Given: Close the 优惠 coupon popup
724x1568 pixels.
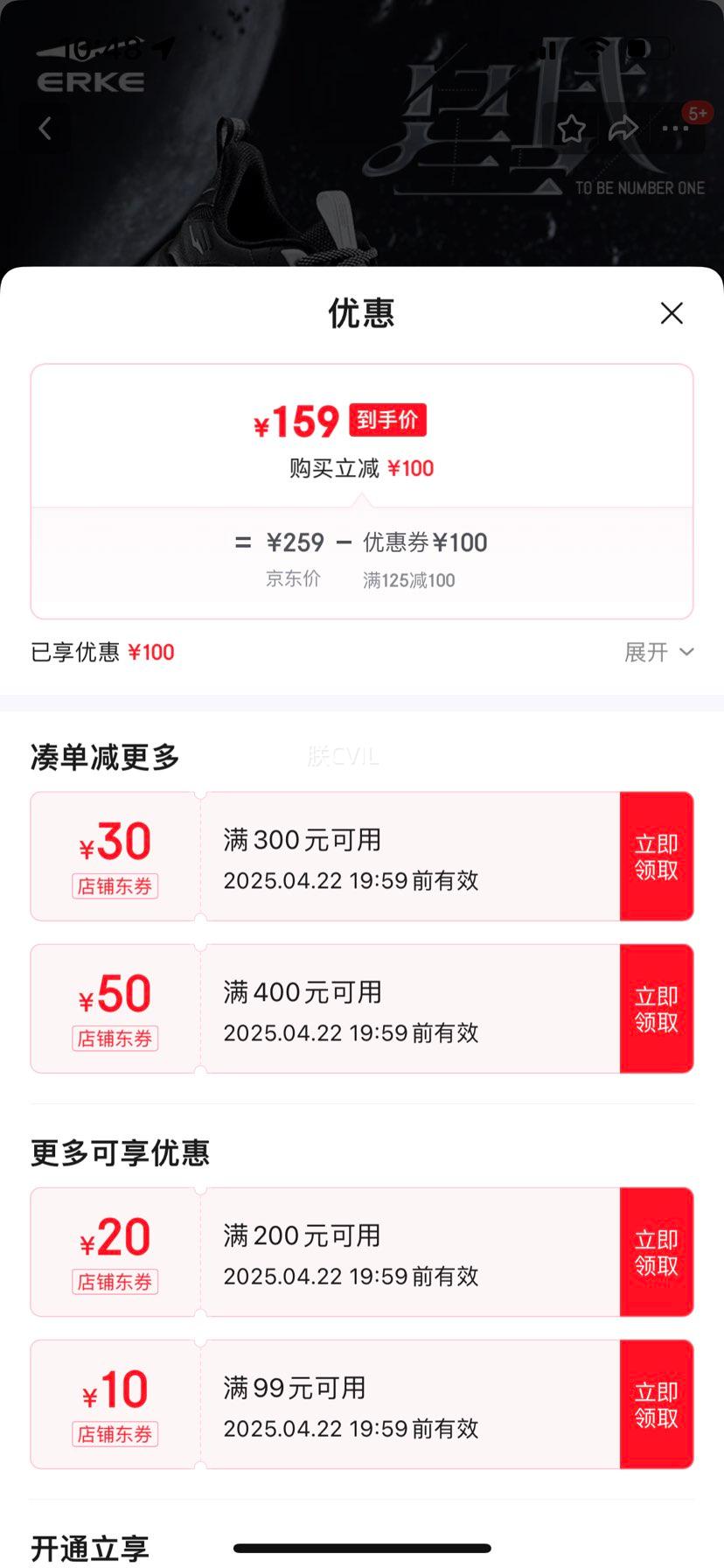Looking at the screenshot, I should (x=672, y=312).
